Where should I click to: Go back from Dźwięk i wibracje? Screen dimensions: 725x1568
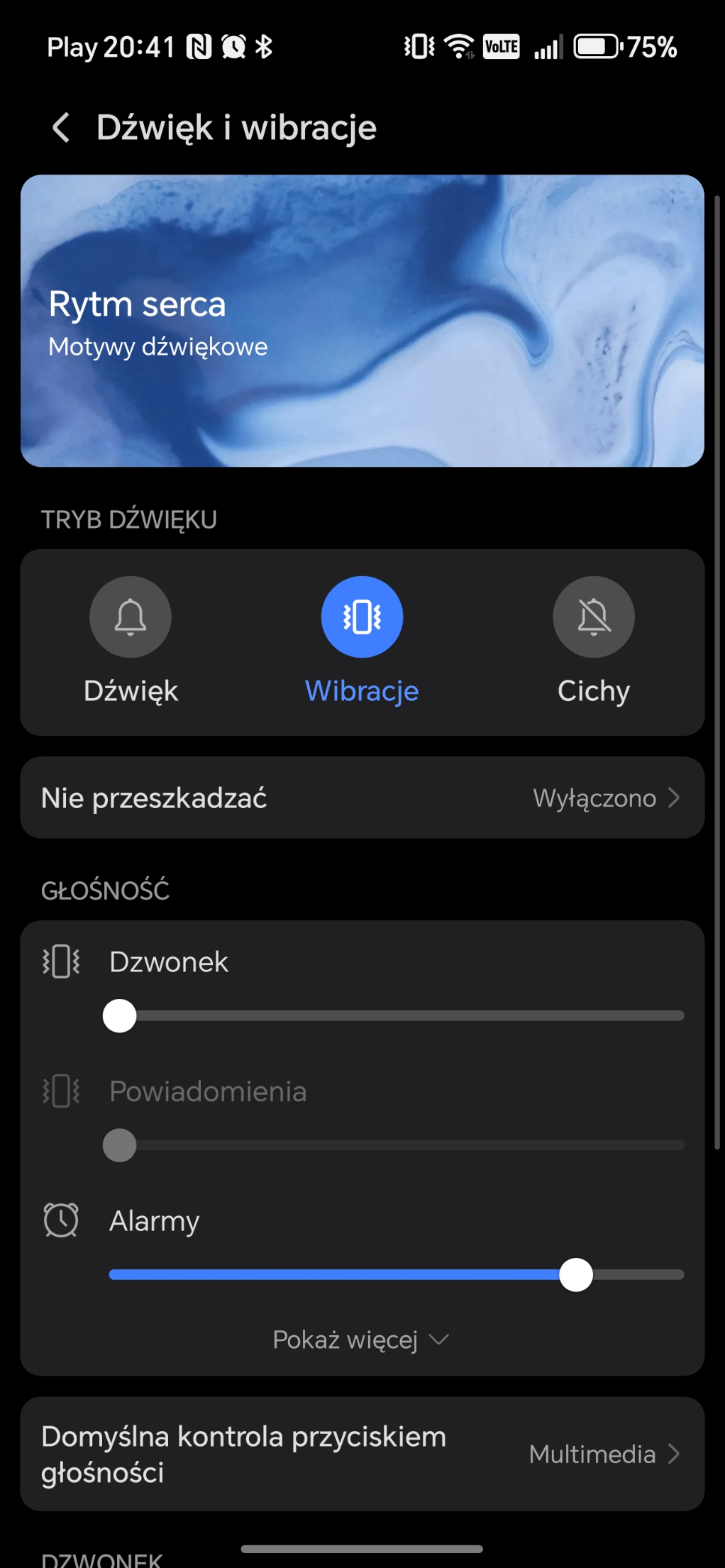61,128
